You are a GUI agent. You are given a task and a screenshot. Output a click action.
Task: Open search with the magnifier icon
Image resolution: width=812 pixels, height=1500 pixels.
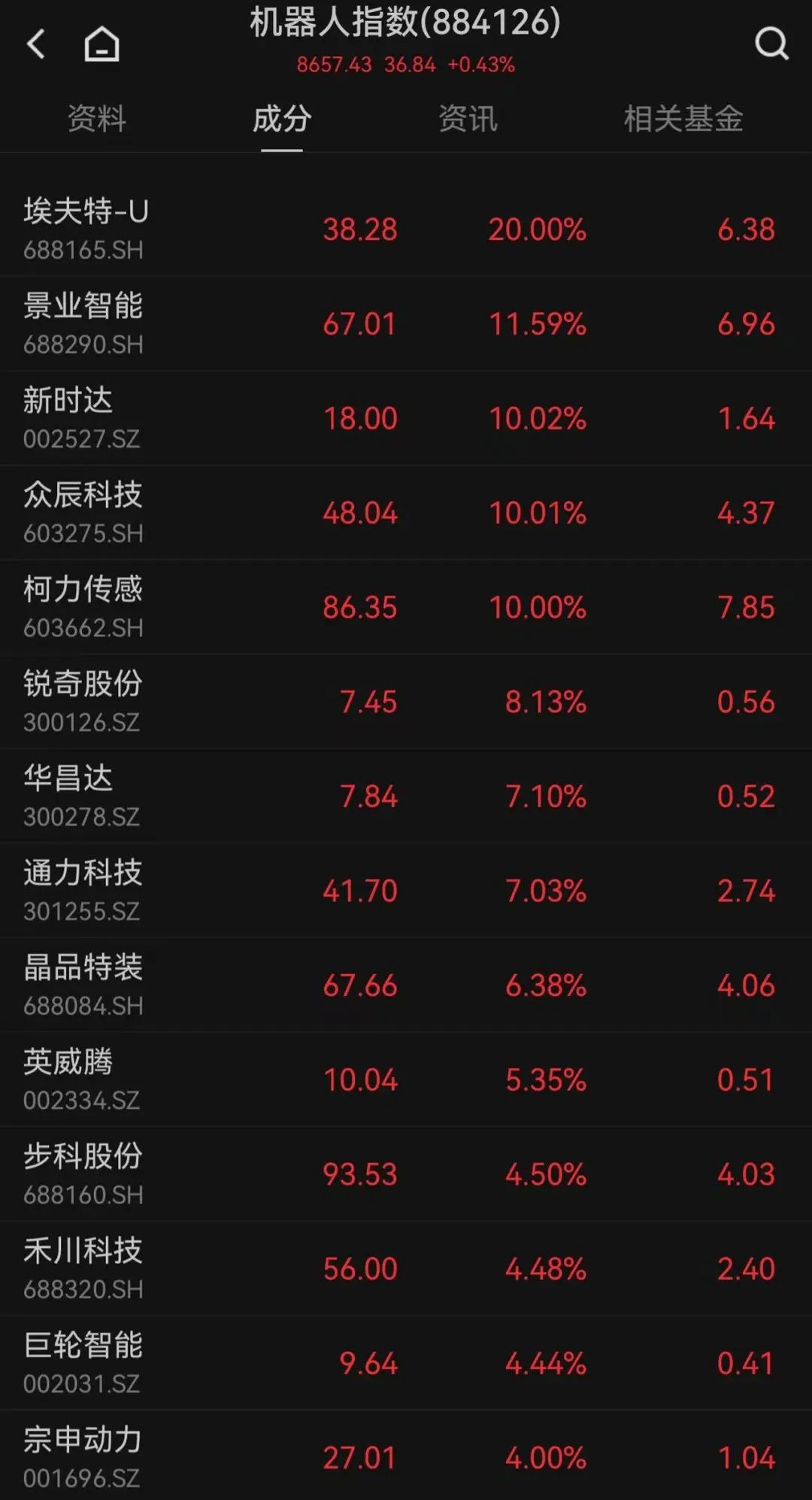click(x=771, y=44)
